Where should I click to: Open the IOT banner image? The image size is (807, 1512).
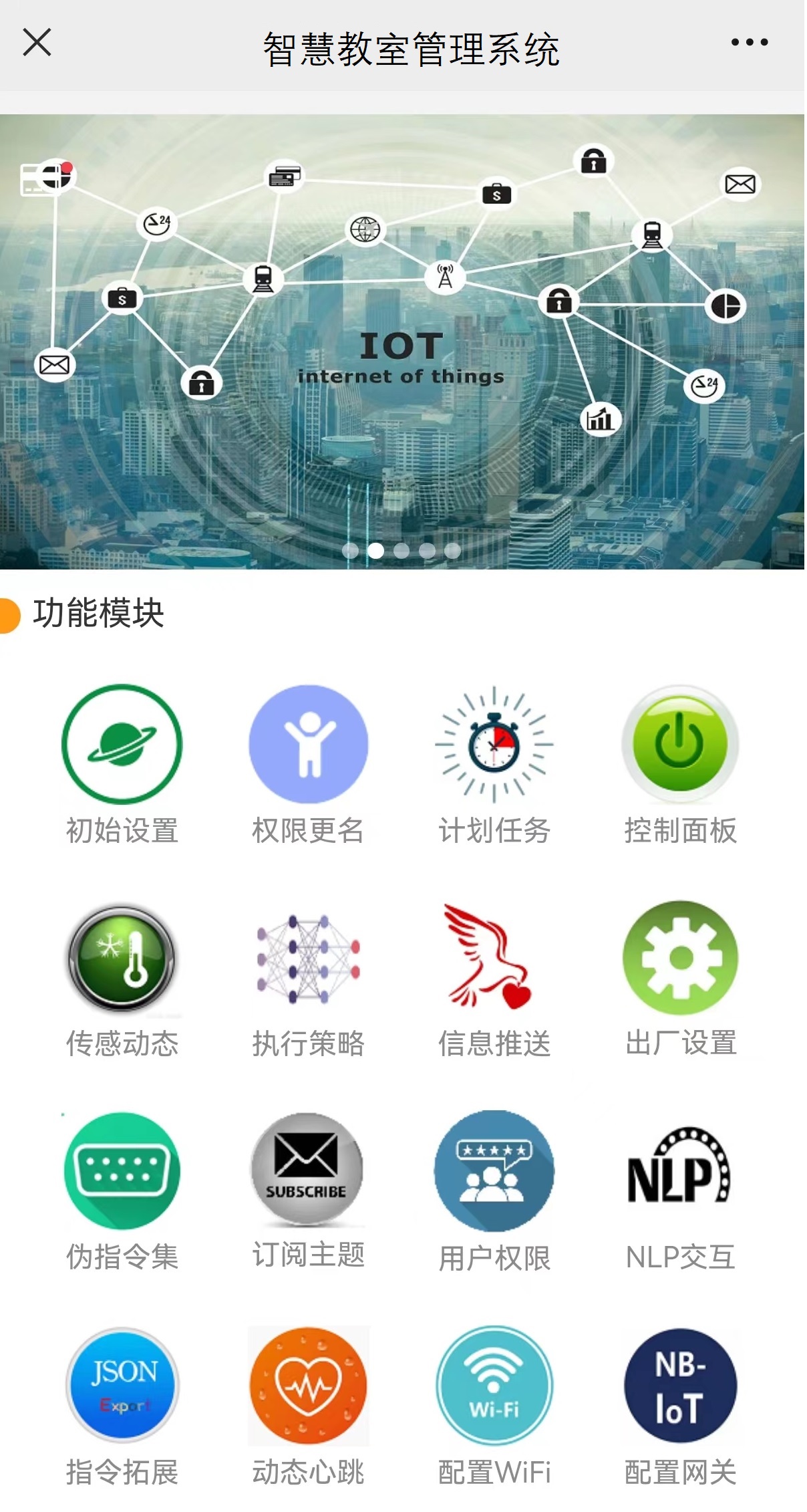pos(402,342)
